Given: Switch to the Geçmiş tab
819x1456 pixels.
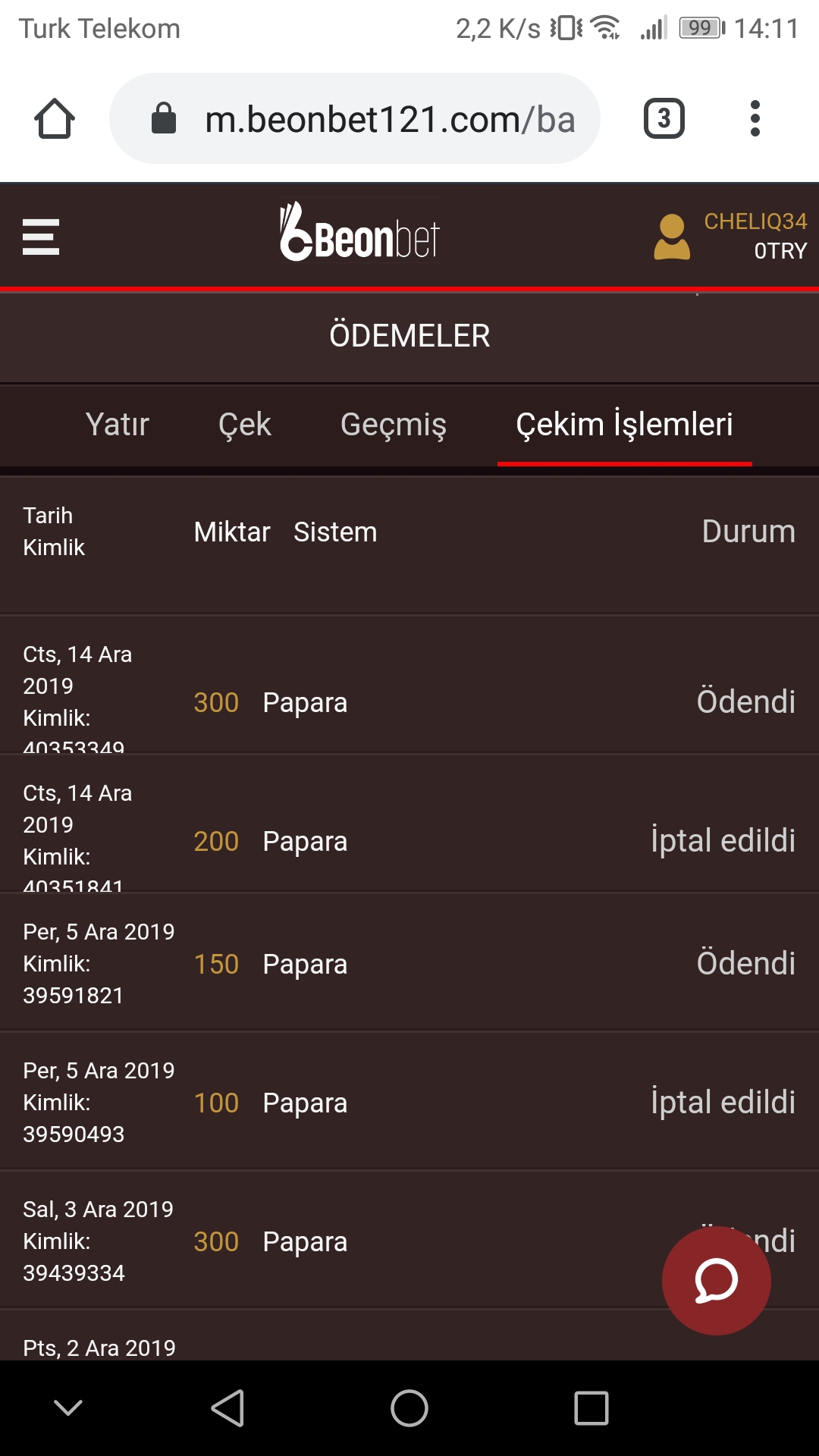Looking at the screenshot, I should (394, 425).
